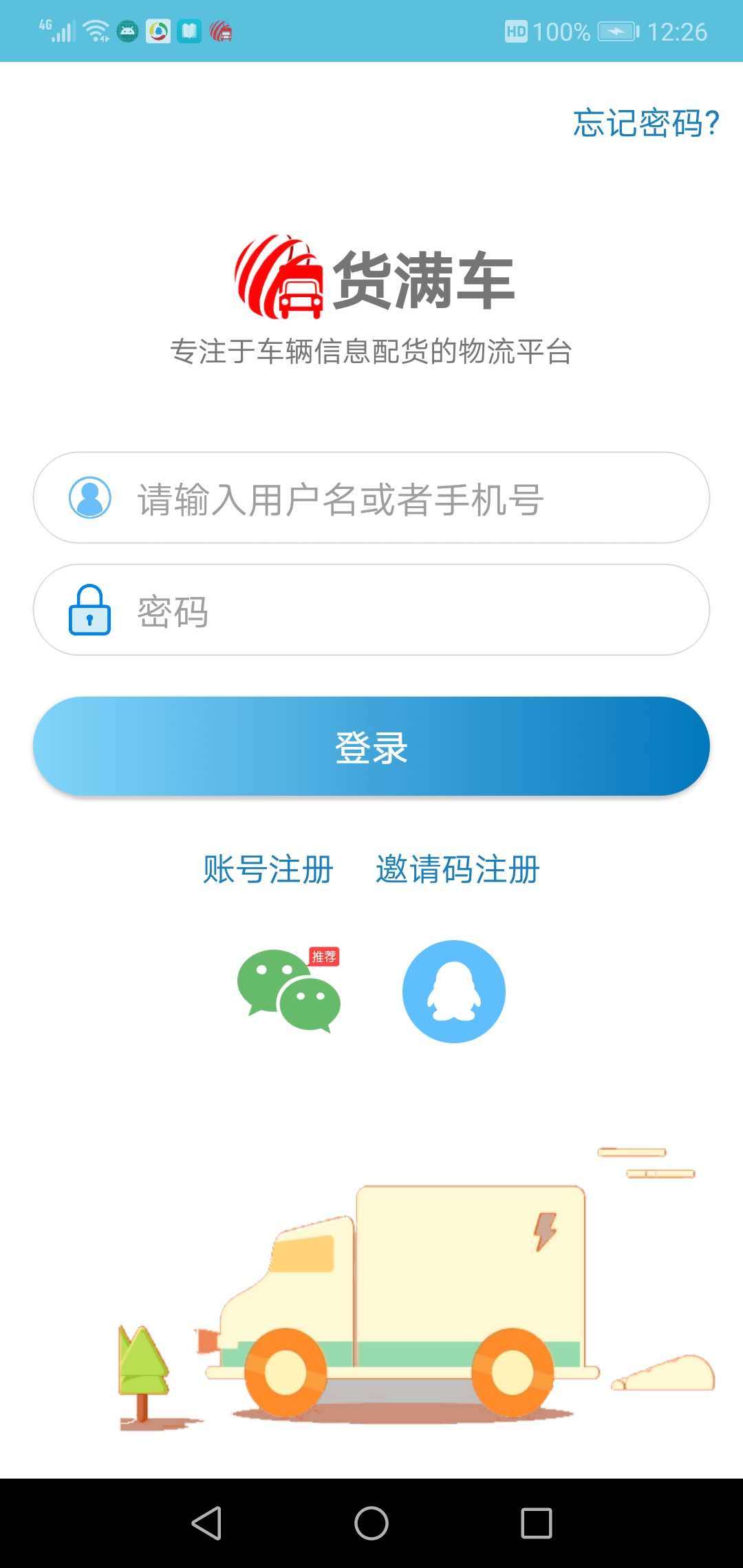Open 账号注册 account registration
The width and height of the screenshot is (743, 1568).
click(267, 870)
